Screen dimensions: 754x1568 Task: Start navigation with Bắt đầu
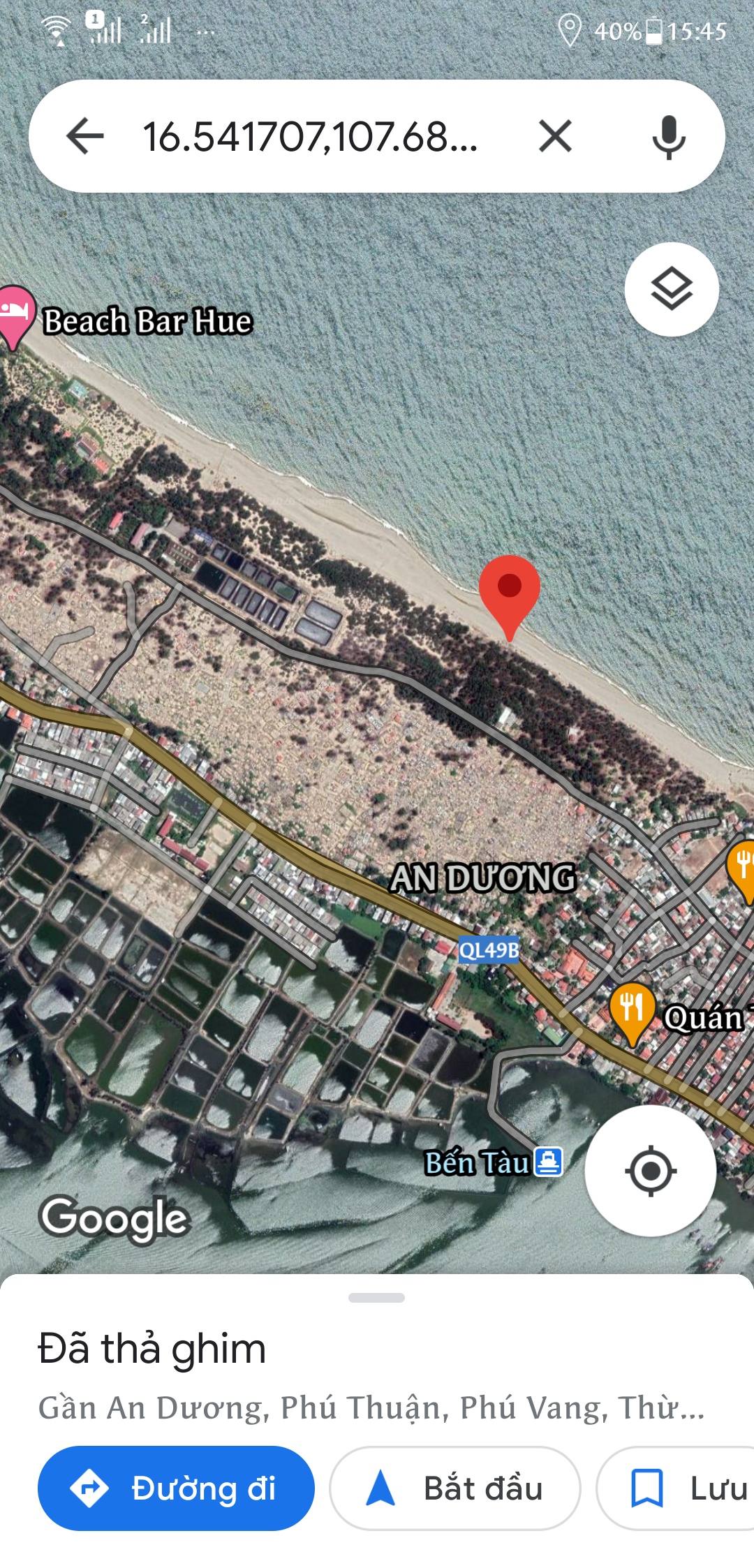coord(455,1488)
